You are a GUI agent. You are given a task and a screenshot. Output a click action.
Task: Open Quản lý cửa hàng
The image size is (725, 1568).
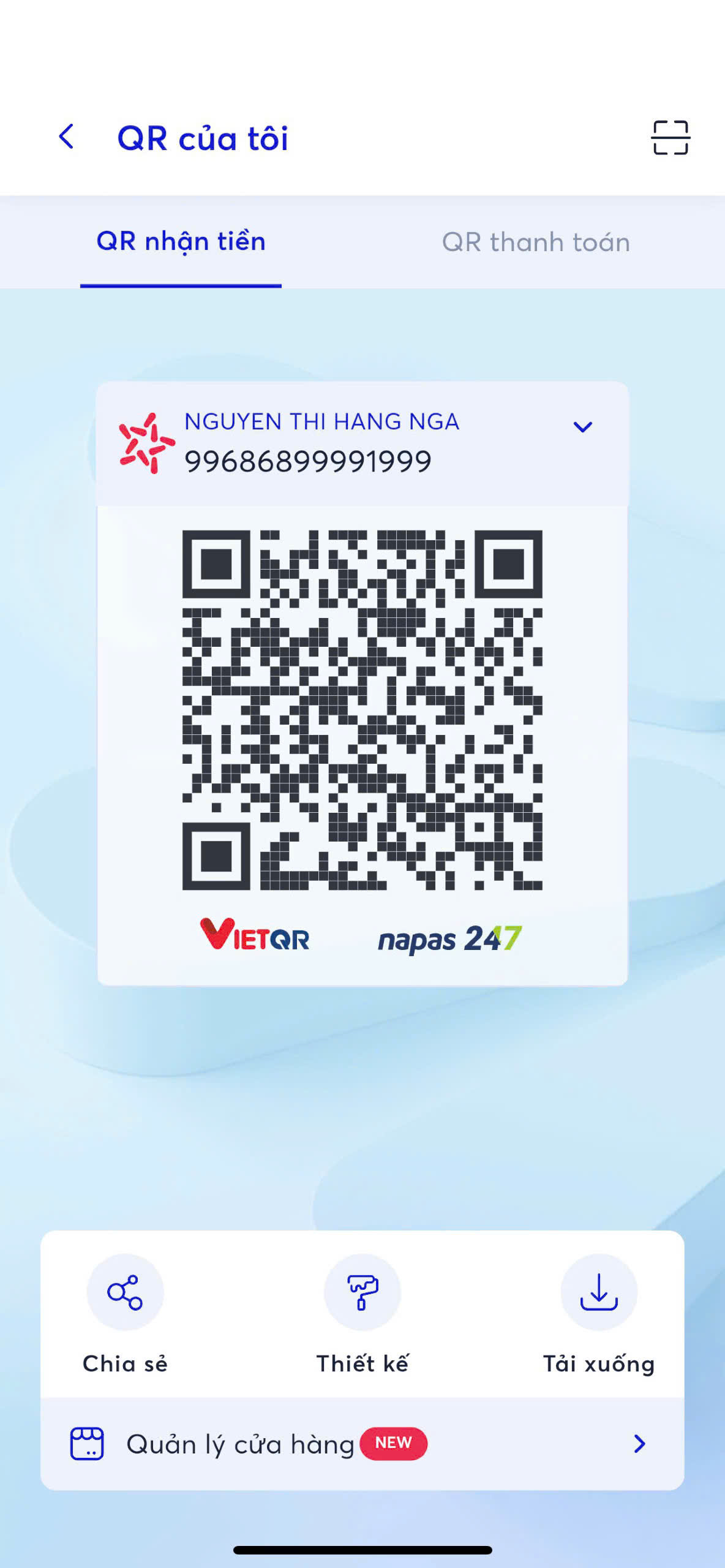[x=361, y=1444]
